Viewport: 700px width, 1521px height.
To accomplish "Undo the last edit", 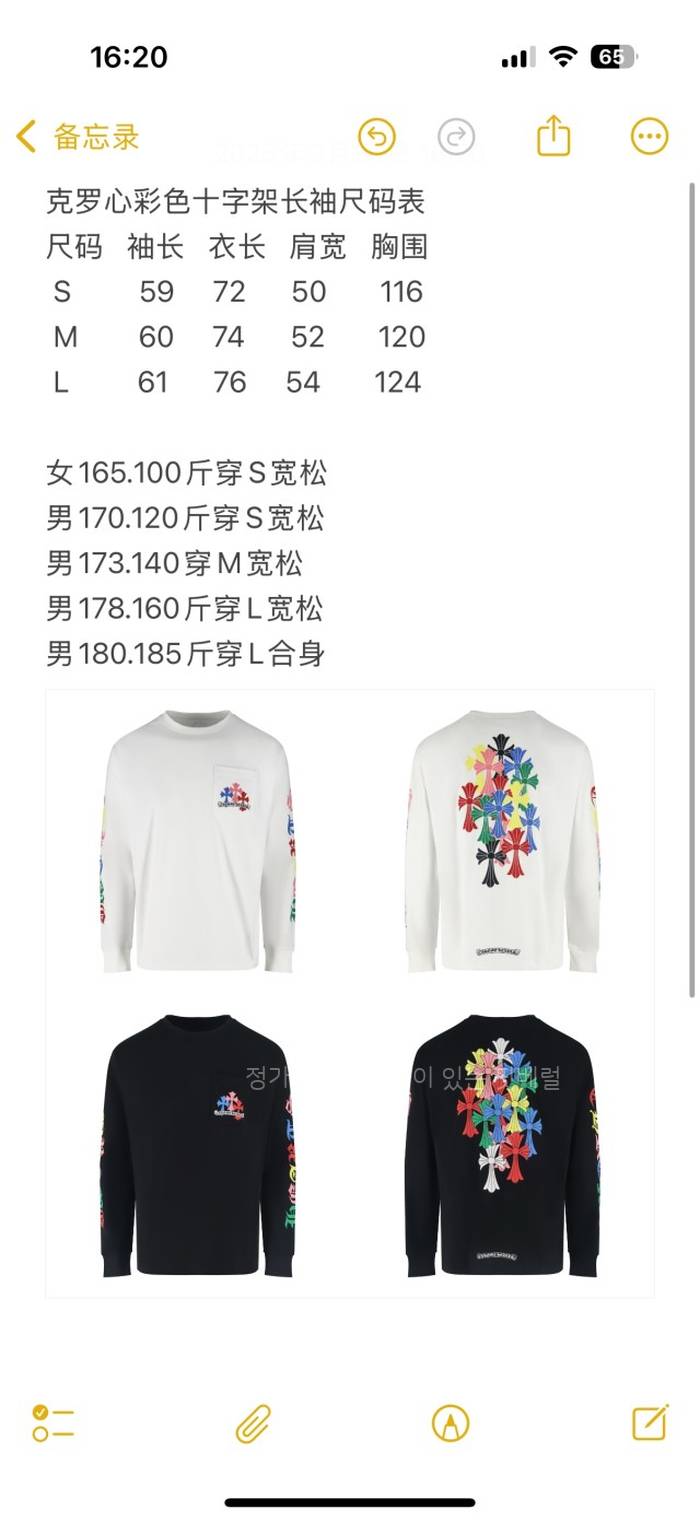I will (x=377, y=137).
